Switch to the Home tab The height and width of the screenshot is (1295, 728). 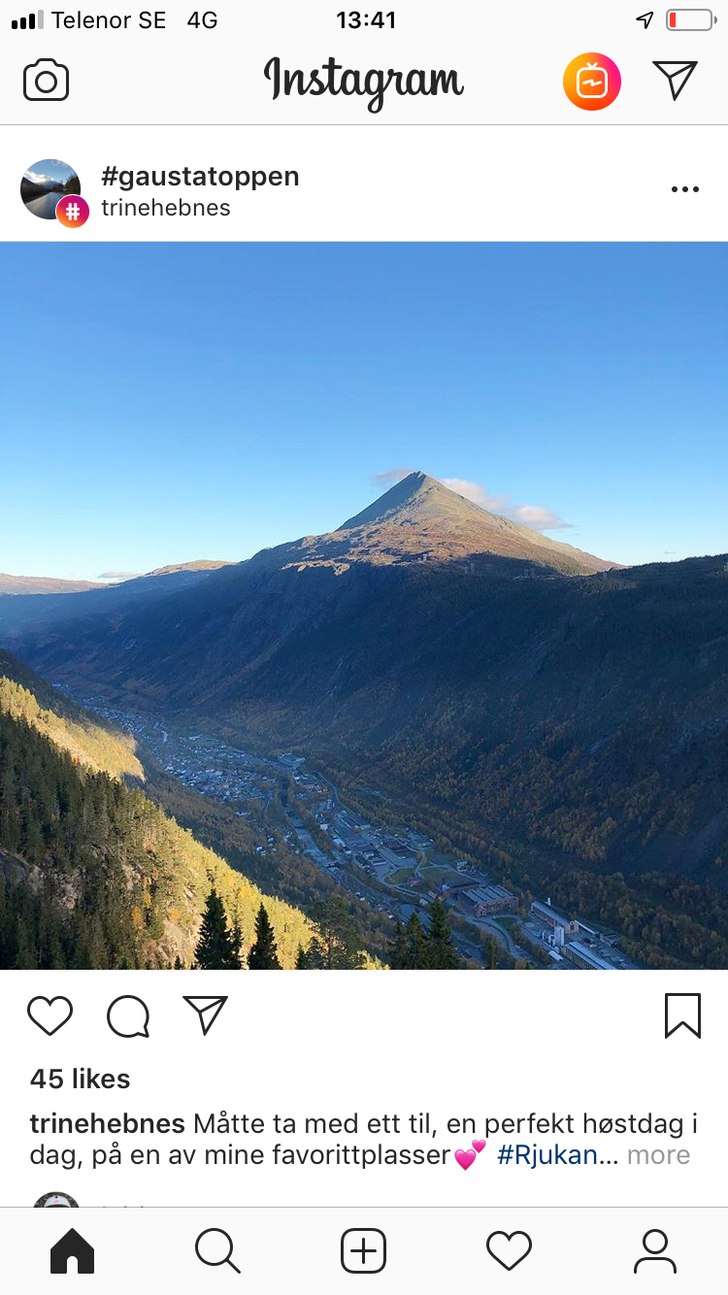[x=72, y=1251]
